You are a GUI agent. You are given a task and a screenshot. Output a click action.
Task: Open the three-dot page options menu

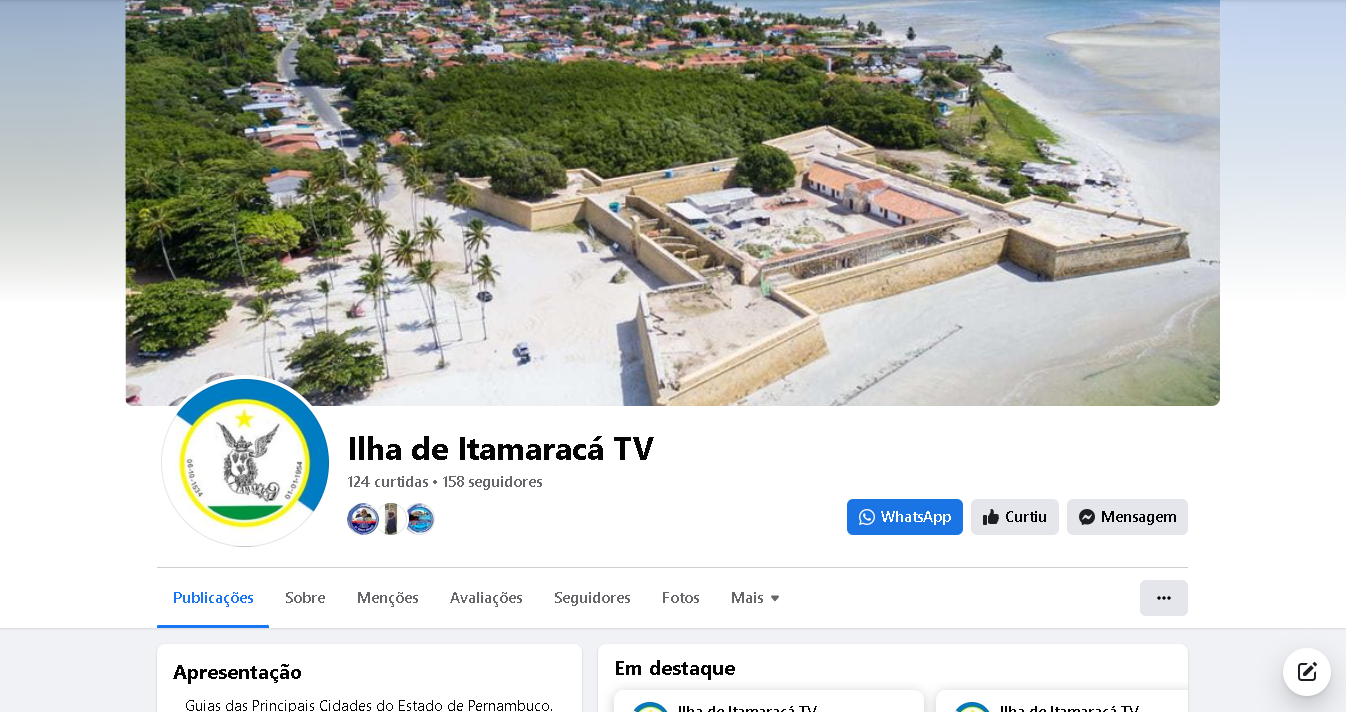[1163, 598]
